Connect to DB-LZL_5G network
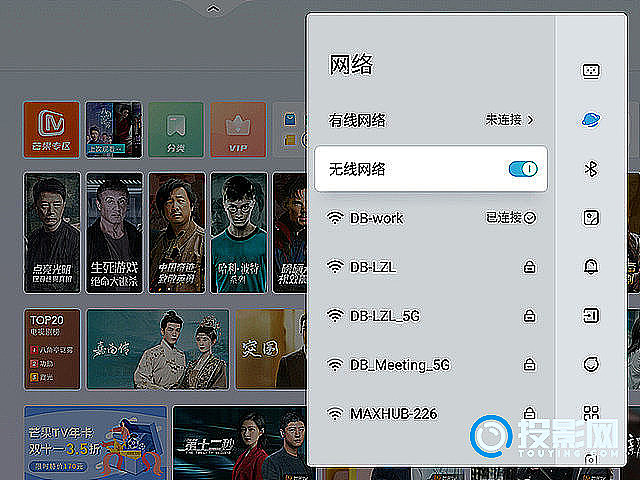640x480 pixels. click(x=430, y=315)
